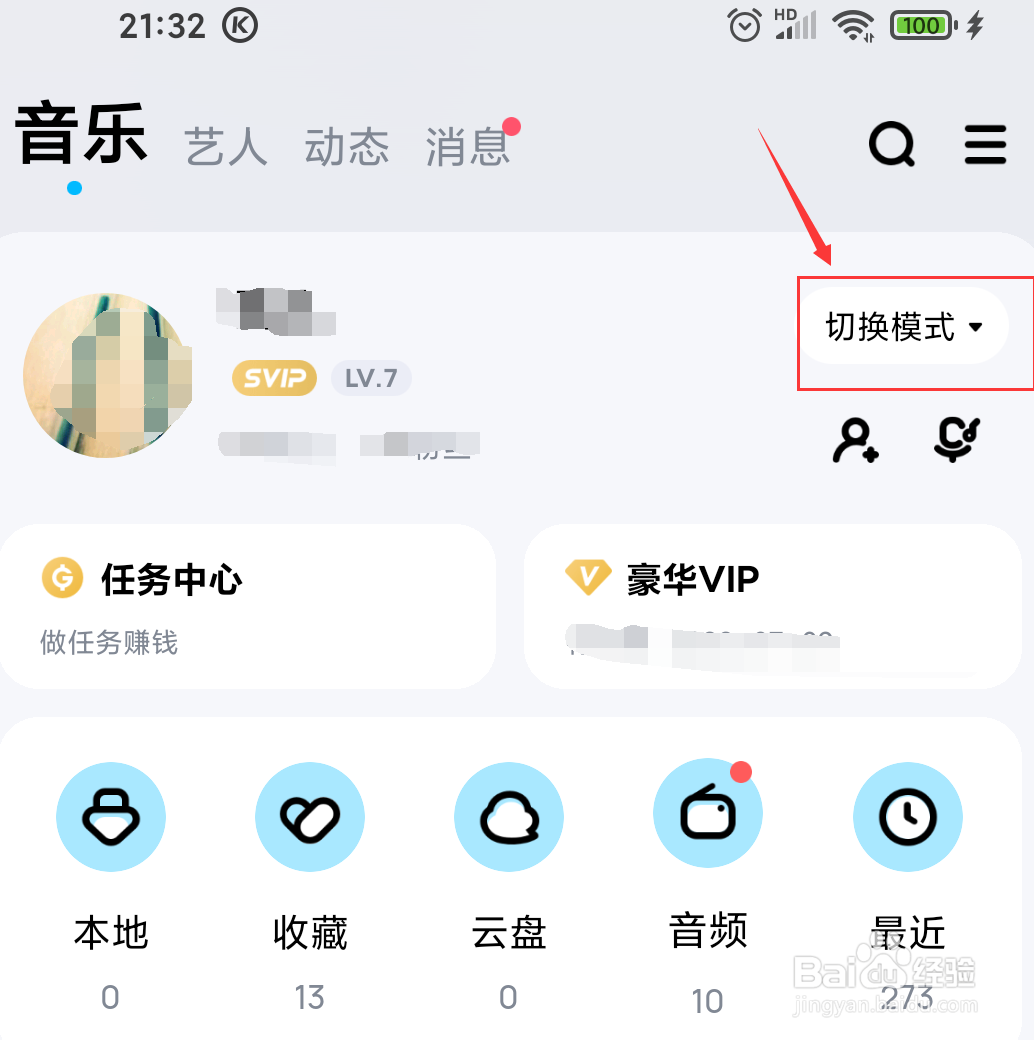The image size is (1034, 1040).
Task: Open the search magnifier icon
Action: coord(891,144)
